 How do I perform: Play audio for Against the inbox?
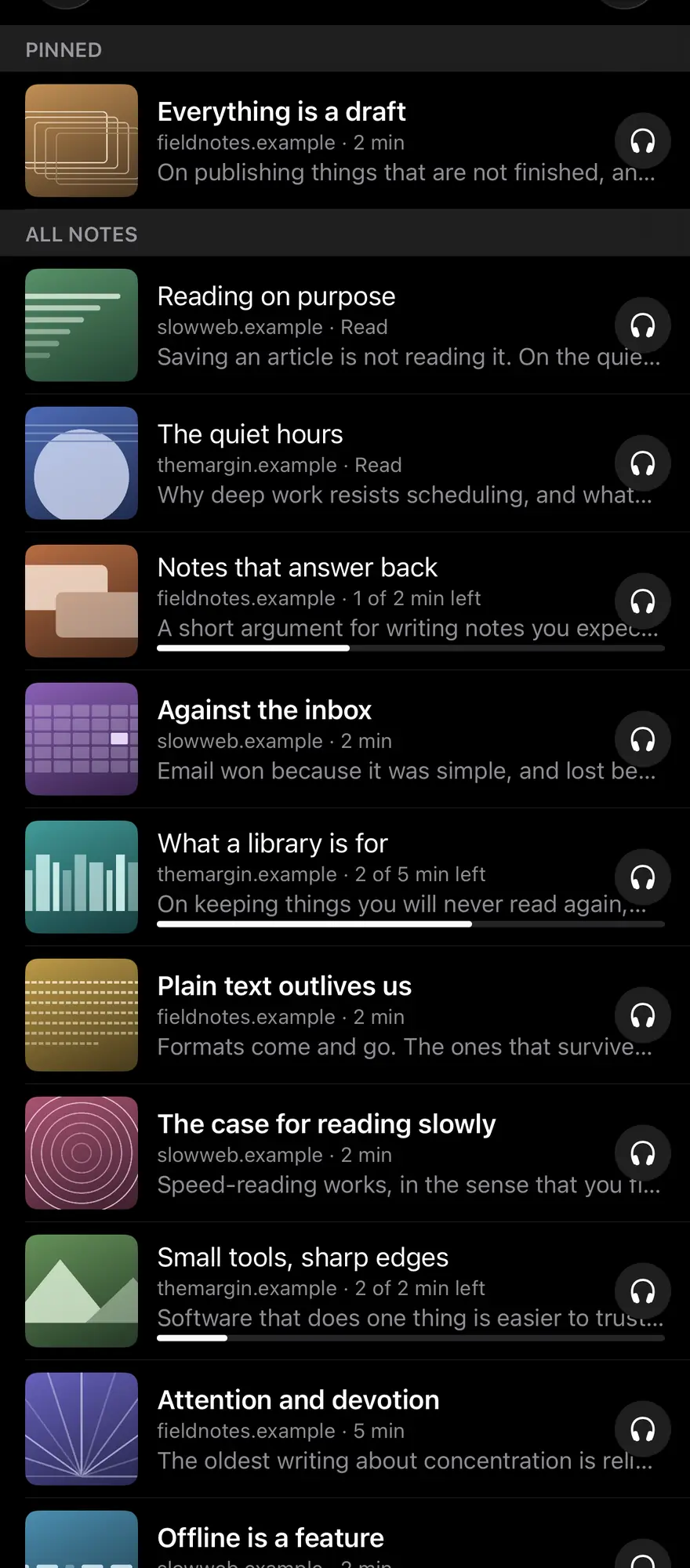click(x=643, y=739)
